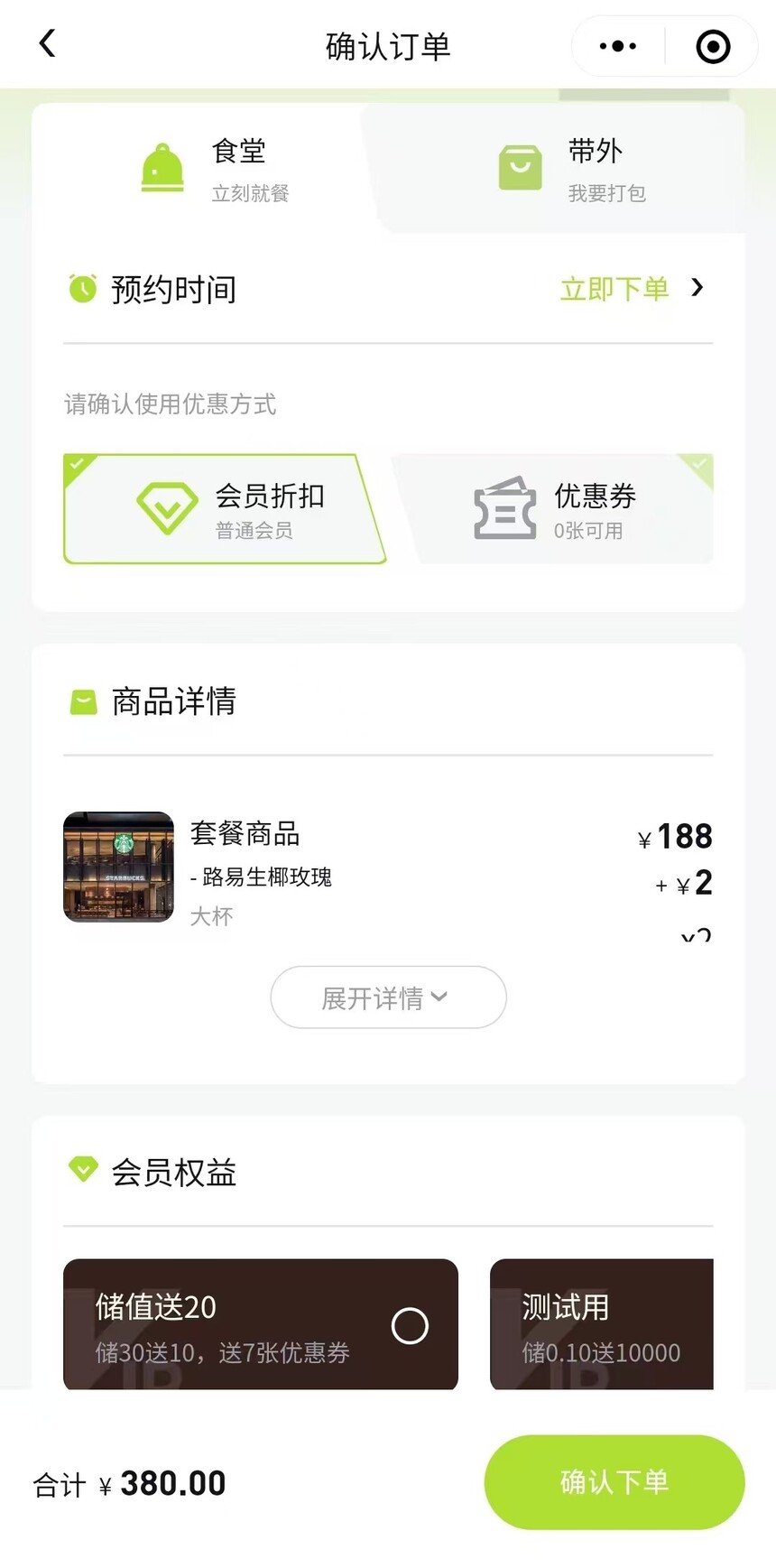The height and width of the screenshot is (1568, 776).
Task: Pick the 测试用 member benefit card
Action: click(x=601, y=1324)
